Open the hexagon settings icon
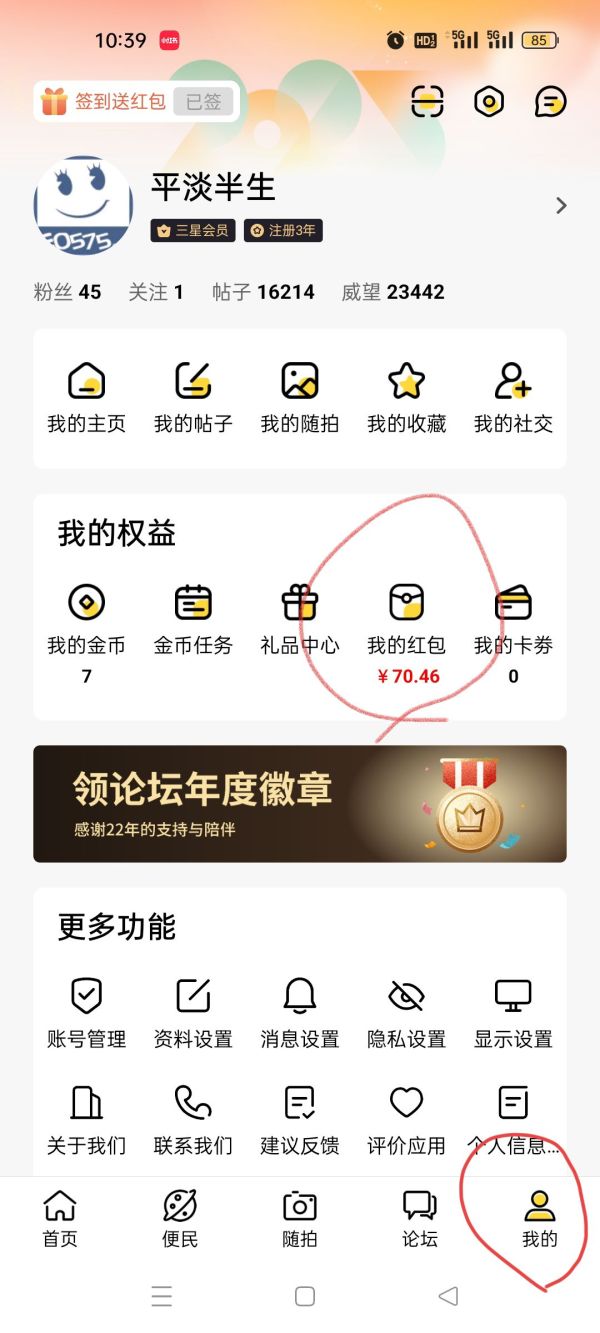Screen dimensions: 600x1333 tap(489, 101)
